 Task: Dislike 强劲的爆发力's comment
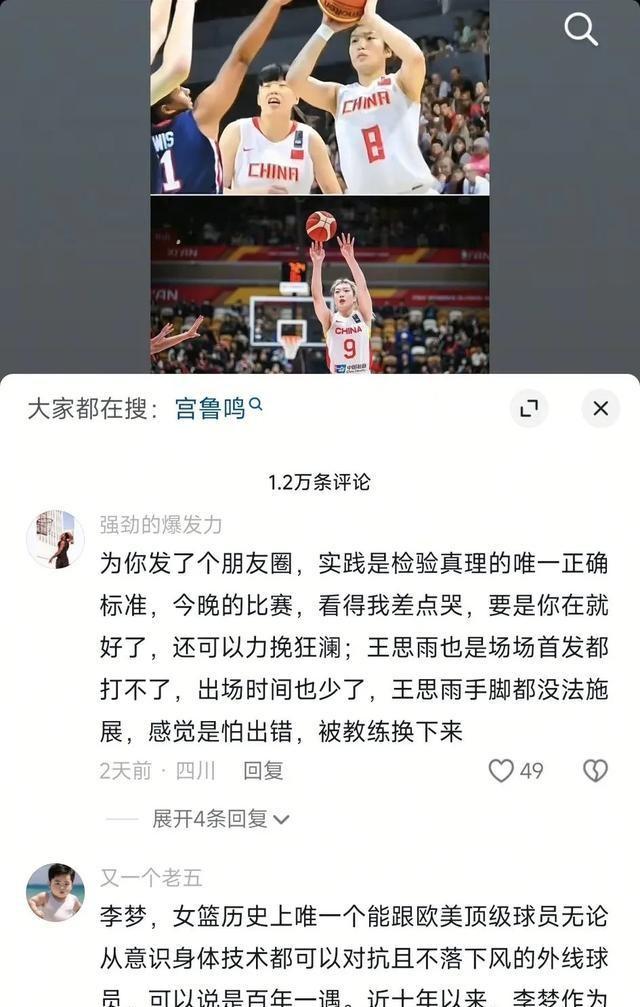click(x=595, y=770)
